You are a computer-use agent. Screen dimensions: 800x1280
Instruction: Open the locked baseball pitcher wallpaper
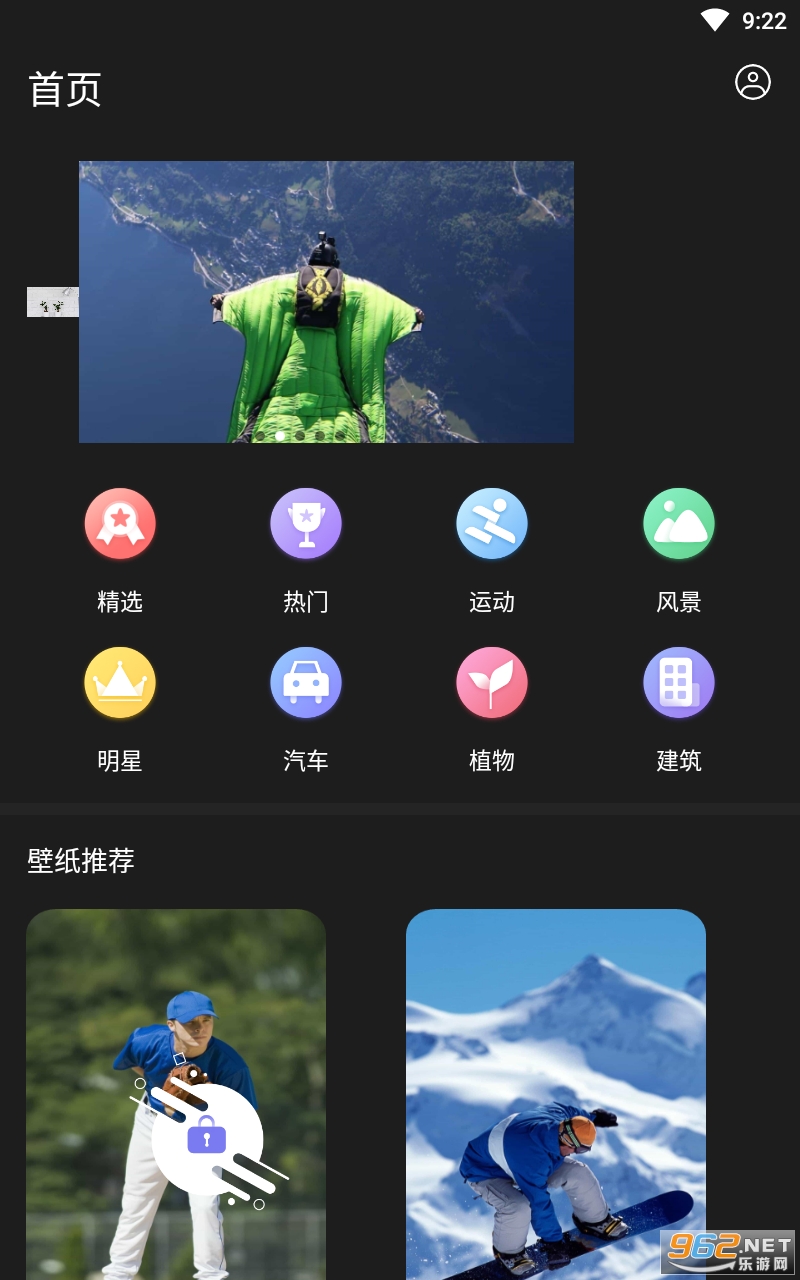[176, 1094]
